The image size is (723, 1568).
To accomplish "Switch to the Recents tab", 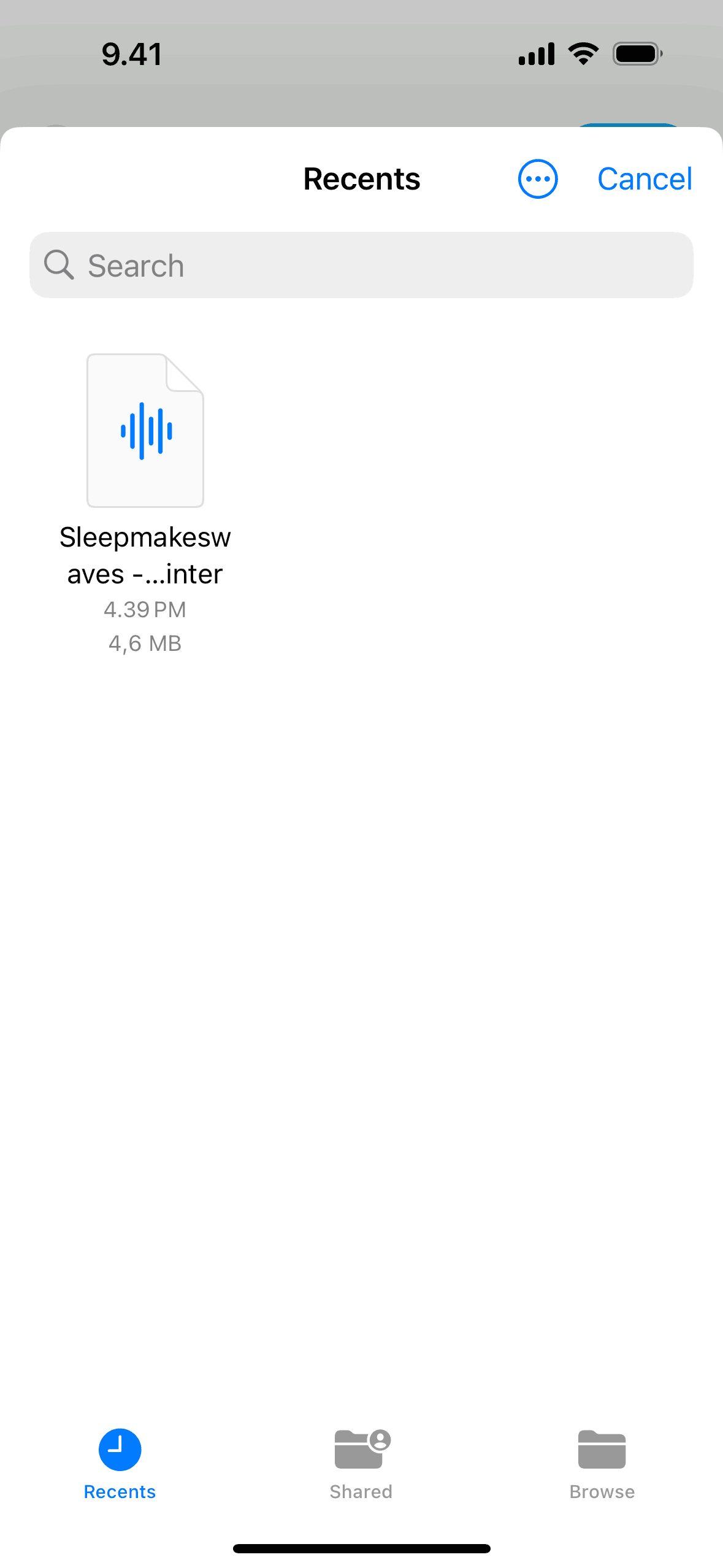I will tap(120, 1463).
